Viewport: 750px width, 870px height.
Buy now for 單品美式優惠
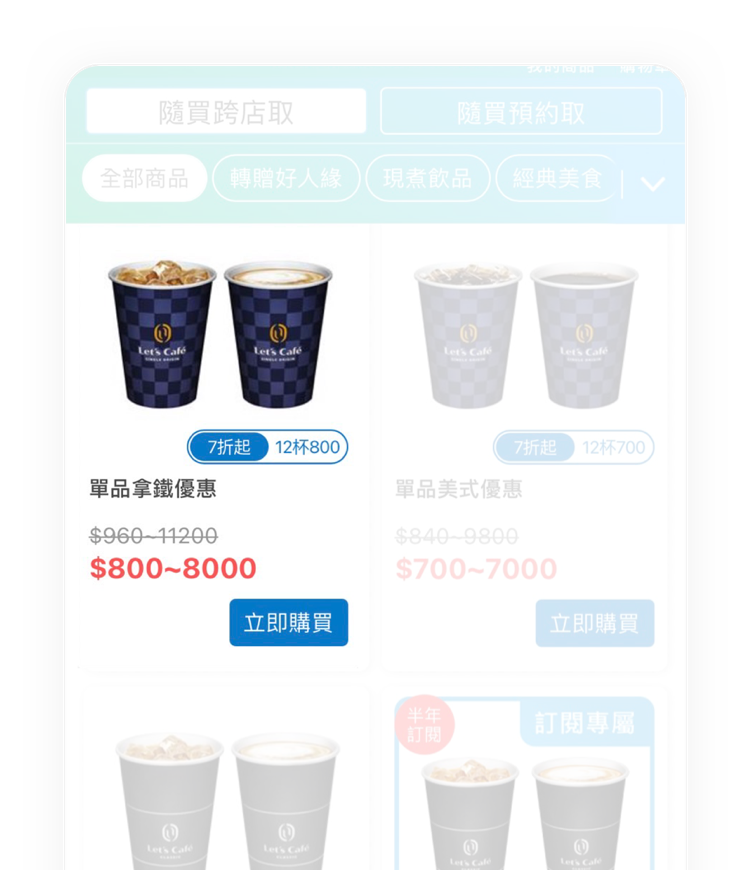coord(594,623)
